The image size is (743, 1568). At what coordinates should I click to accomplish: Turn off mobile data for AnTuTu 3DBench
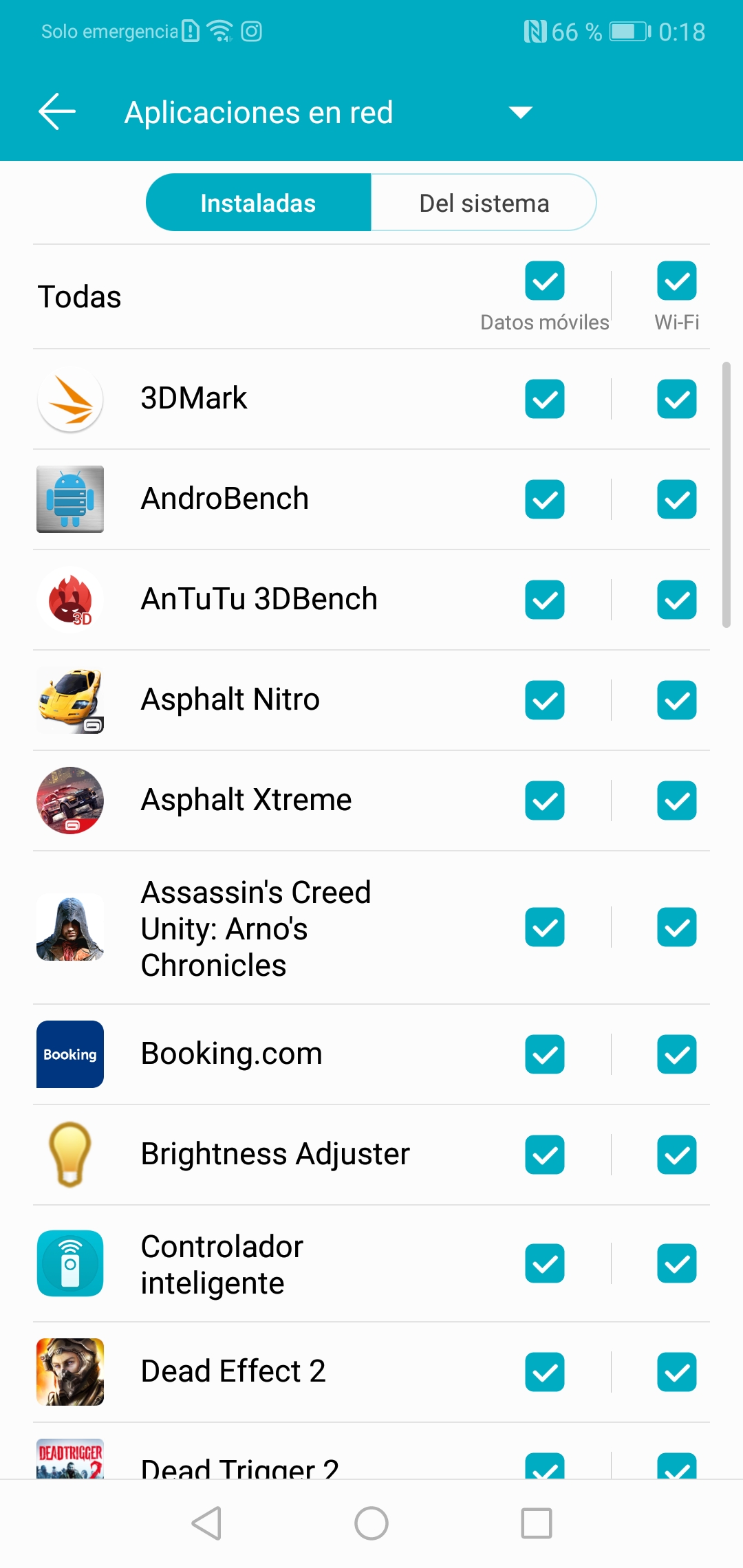pyautogui.click(x=545, y=600)
